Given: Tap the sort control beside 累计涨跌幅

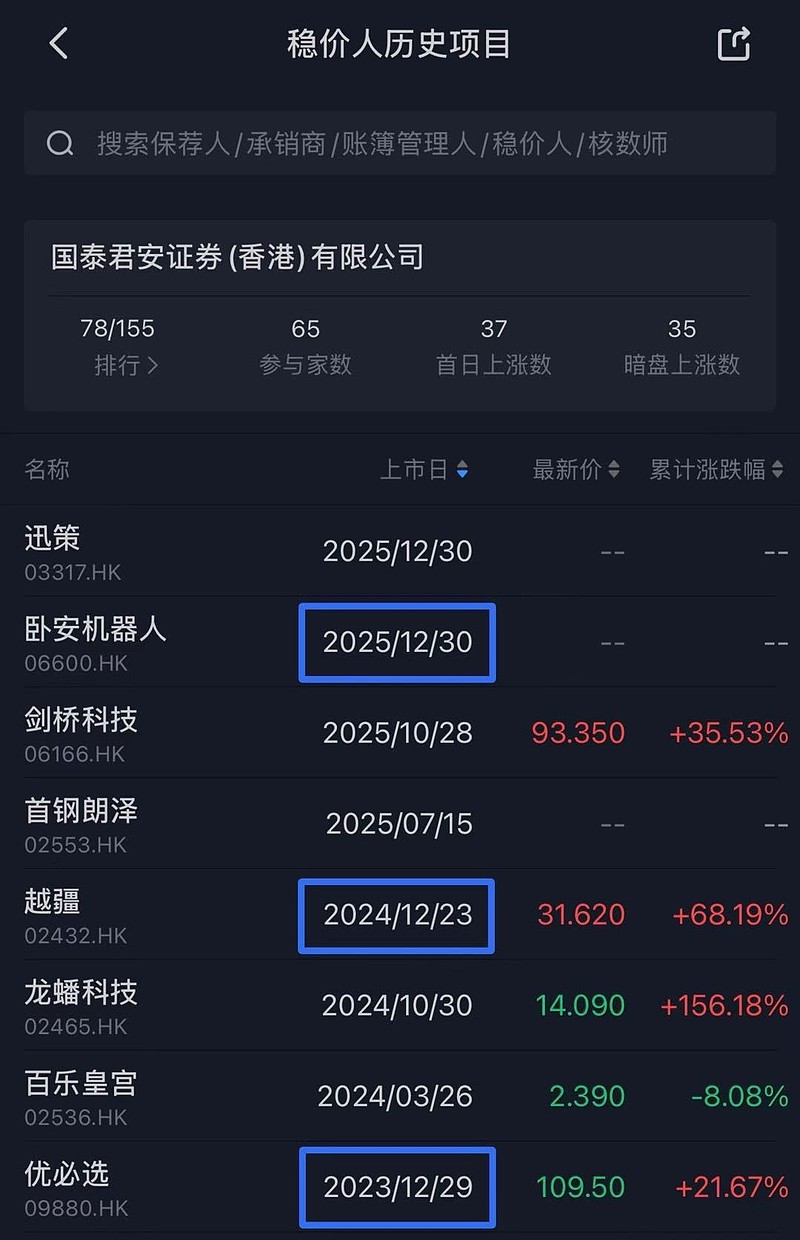Looking at the screenshot, I should [779, 470].
